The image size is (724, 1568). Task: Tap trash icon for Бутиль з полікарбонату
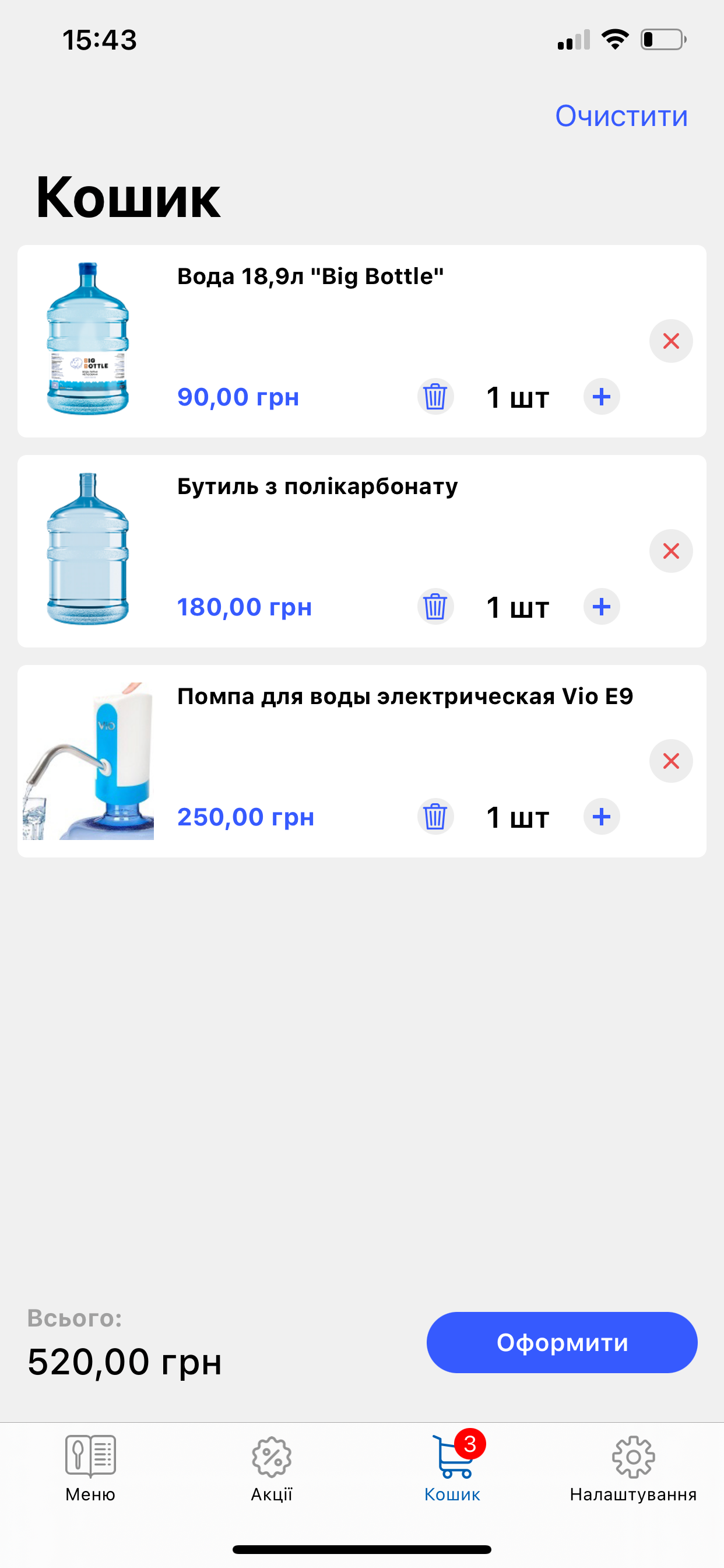click(x=435, y=607)
